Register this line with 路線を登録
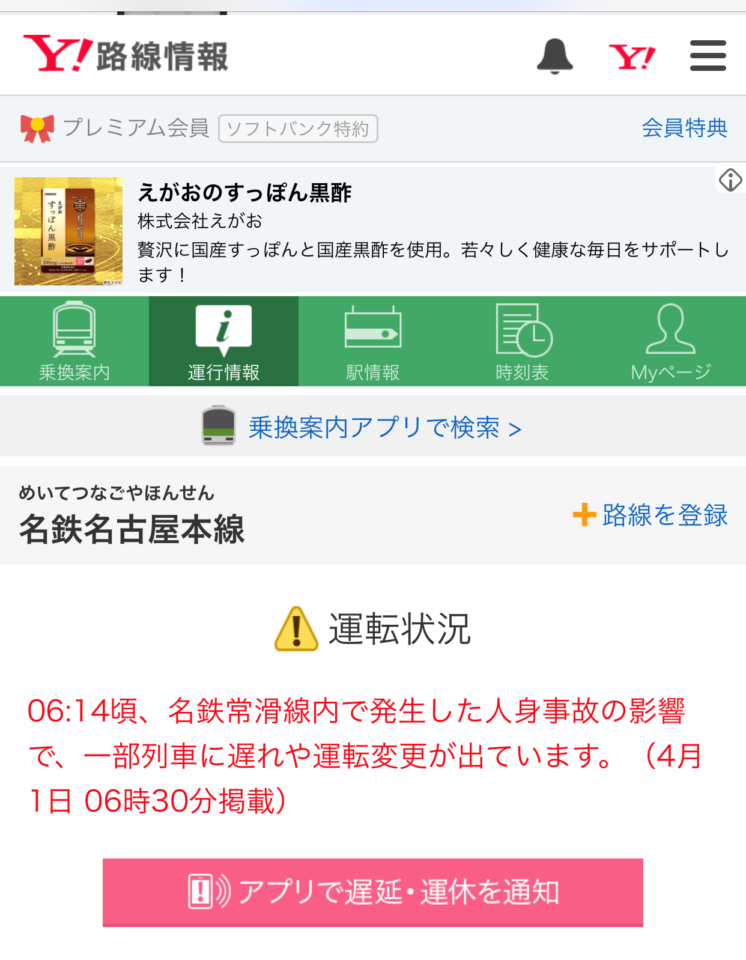The width and height of the screenshot is (746, 960). 651,515
